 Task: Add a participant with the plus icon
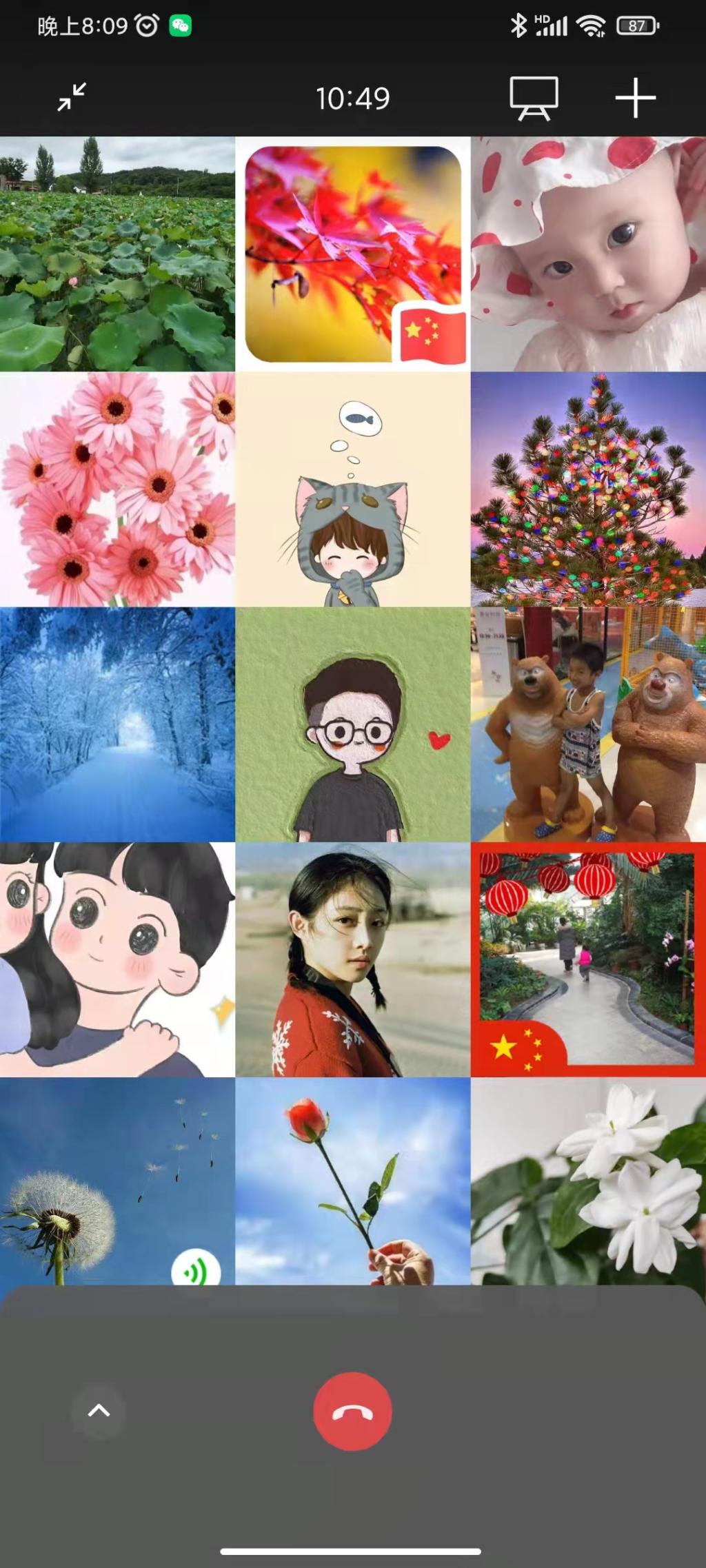(635, 98)
